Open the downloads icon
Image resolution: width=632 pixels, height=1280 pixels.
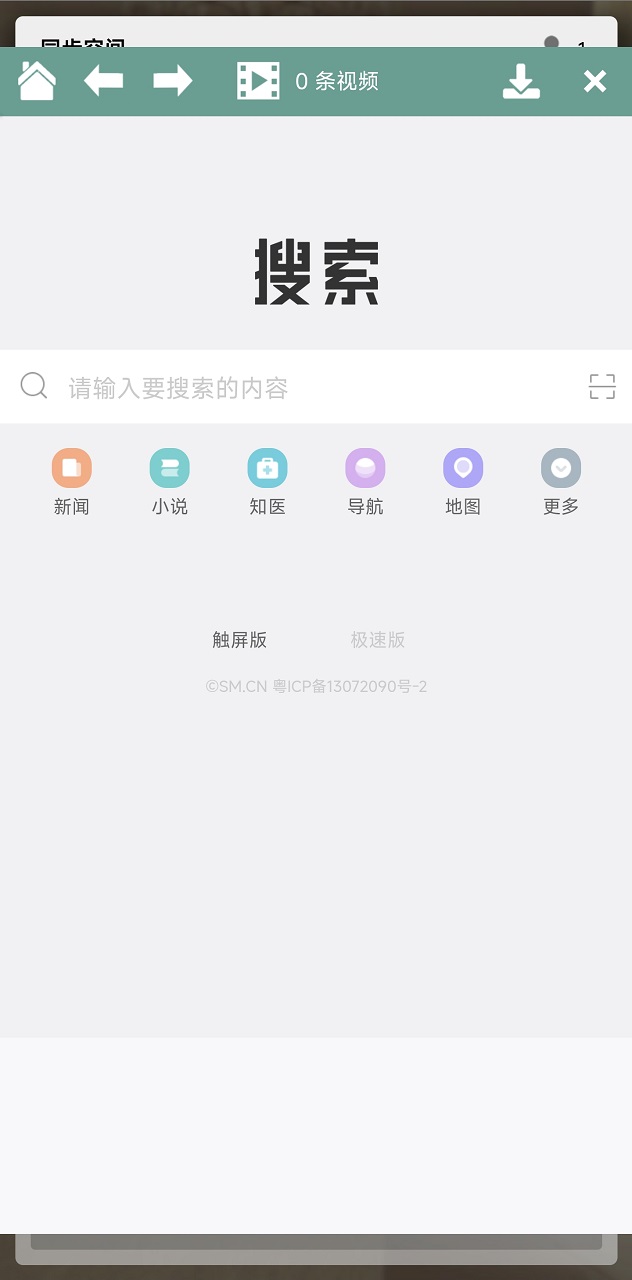click(x=521, y=81)
